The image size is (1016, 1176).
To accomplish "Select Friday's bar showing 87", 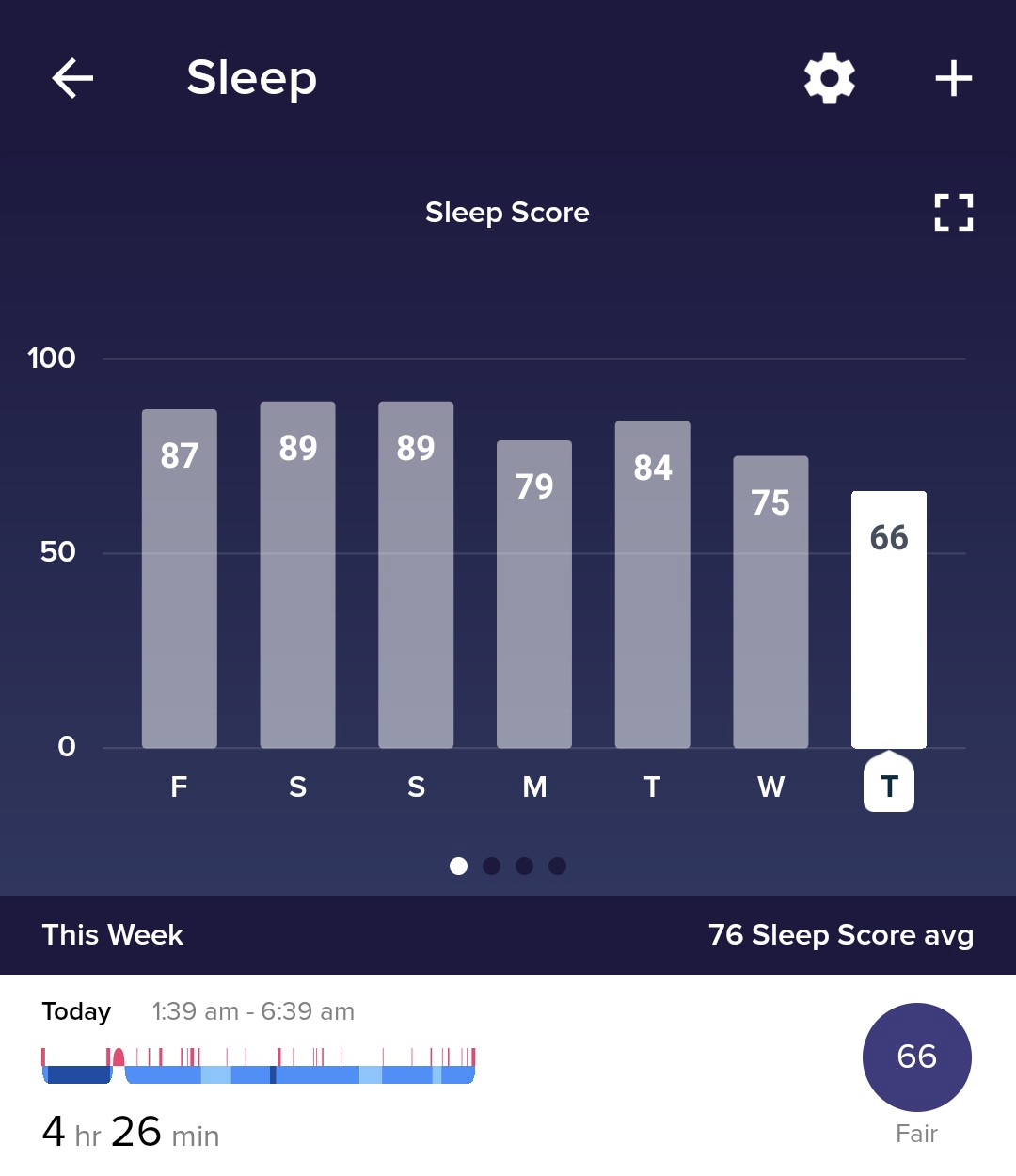I will 179,579.
